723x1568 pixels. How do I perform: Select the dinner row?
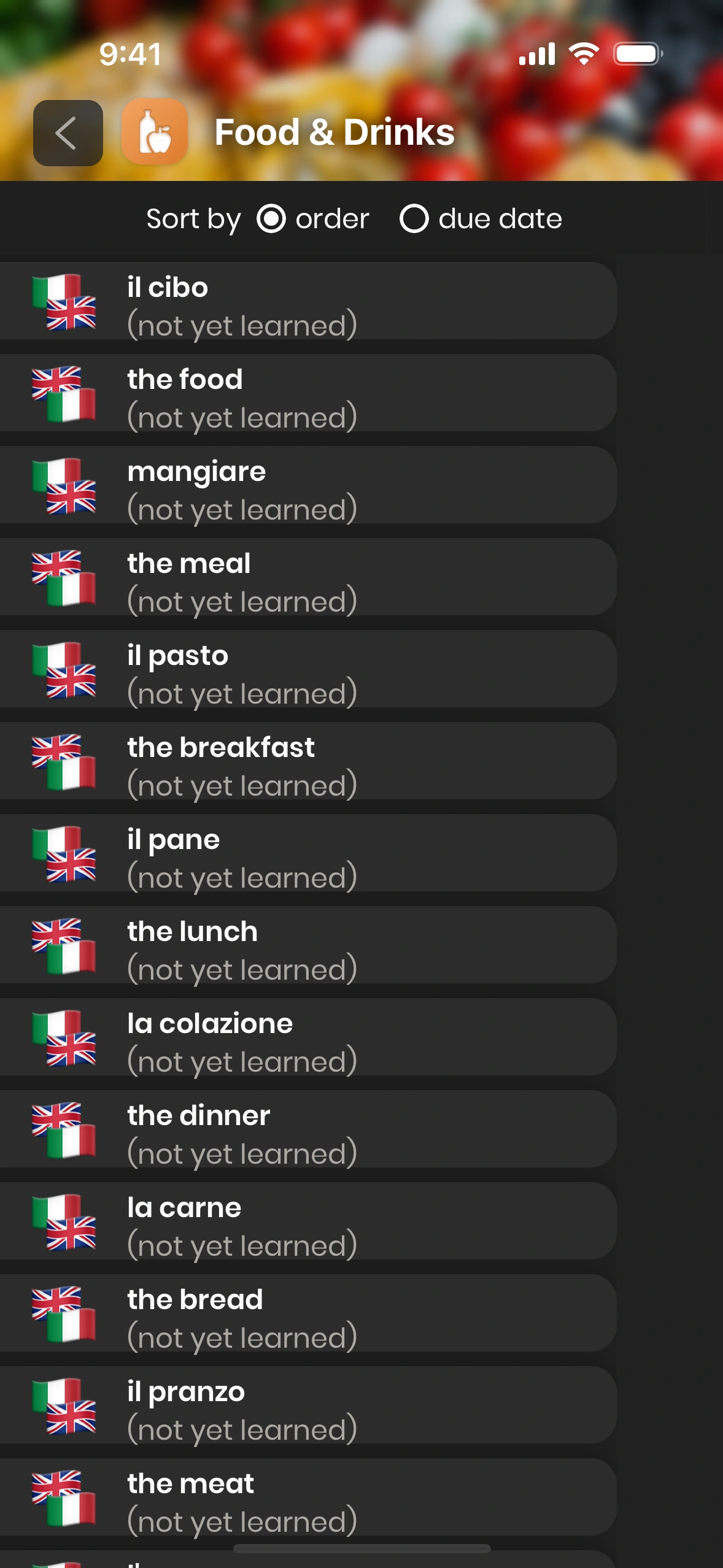pos(307,1129)
